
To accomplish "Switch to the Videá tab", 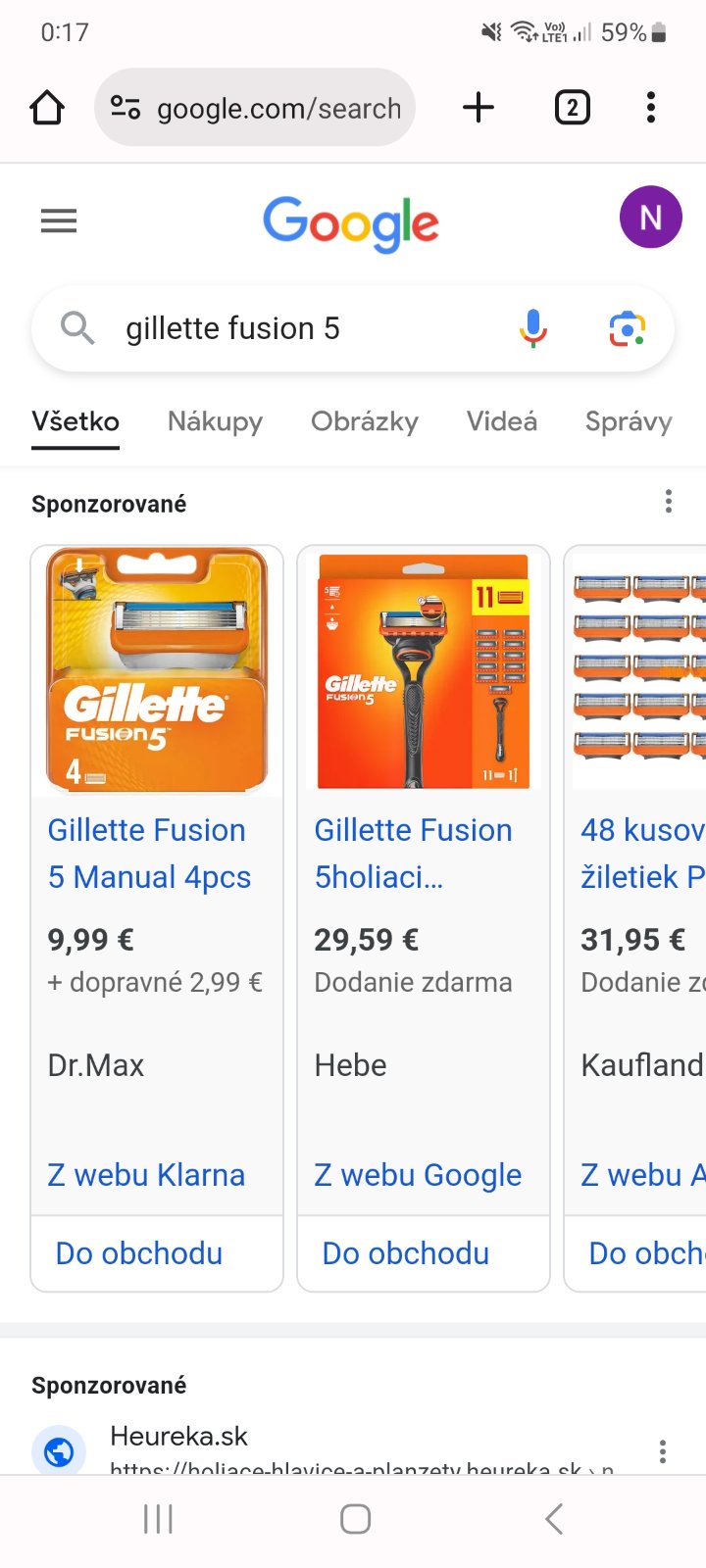I will pos(501,421).
